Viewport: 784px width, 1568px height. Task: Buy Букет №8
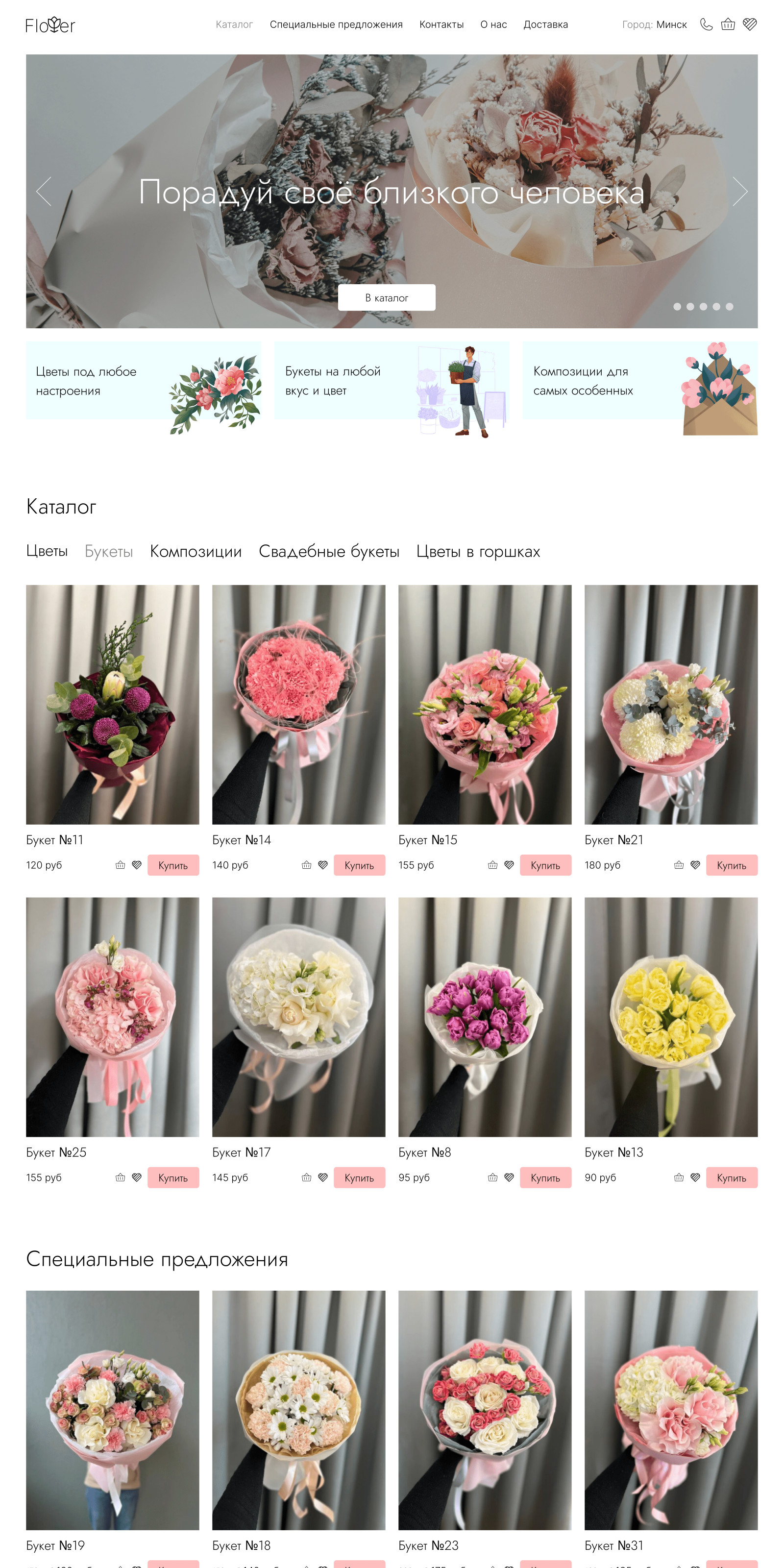tap(545, 1177)
